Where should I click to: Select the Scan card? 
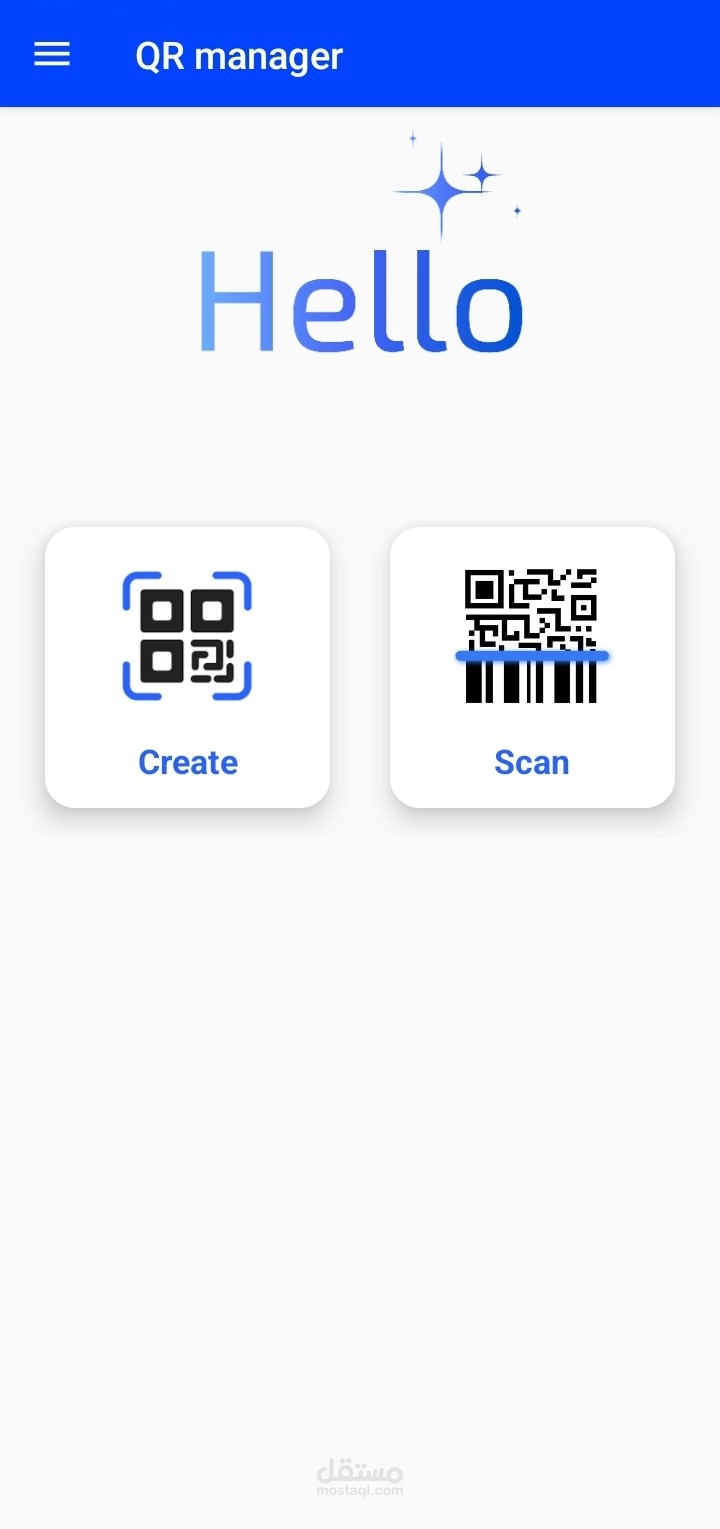[532, 667]
